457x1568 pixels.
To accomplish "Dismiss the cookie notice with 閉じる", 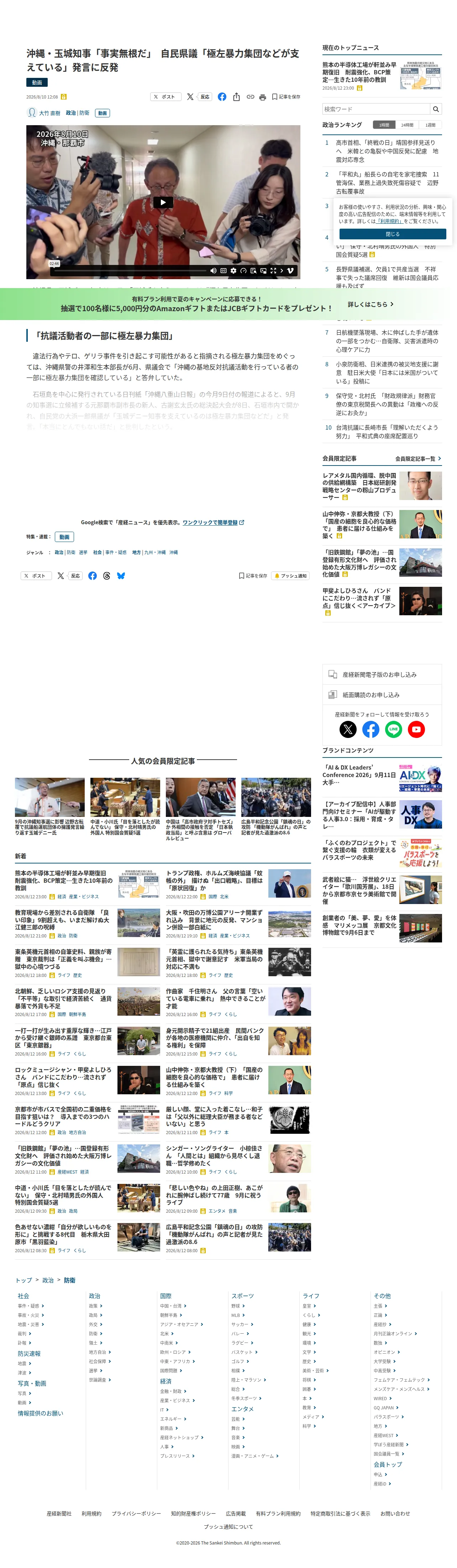I will tap(393, 234).
